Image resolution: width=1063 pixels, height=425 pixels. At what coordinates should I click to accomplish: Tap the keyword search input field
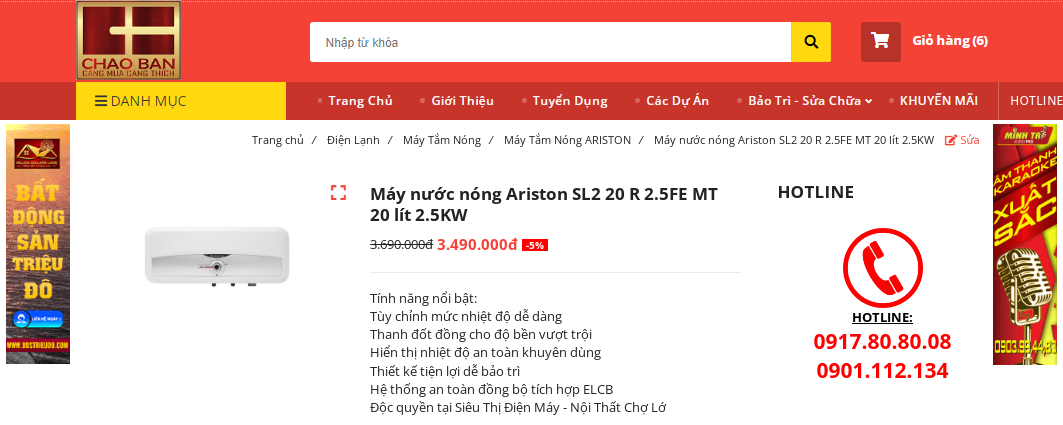(x=550, y=43)
